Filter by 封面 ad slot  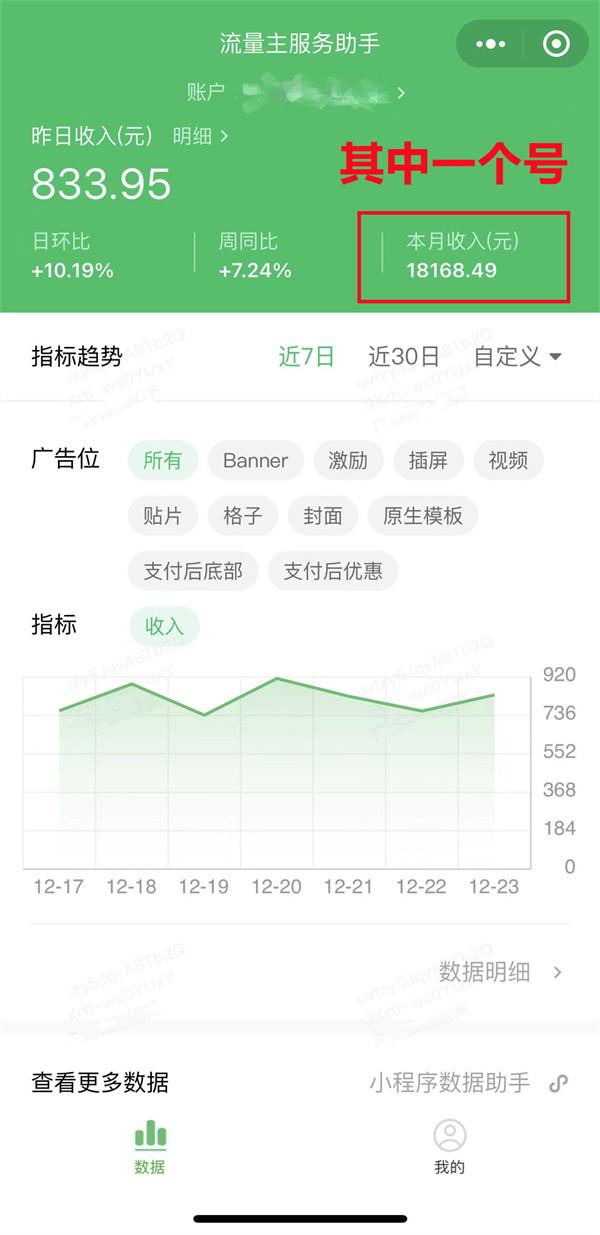point(323,516)
